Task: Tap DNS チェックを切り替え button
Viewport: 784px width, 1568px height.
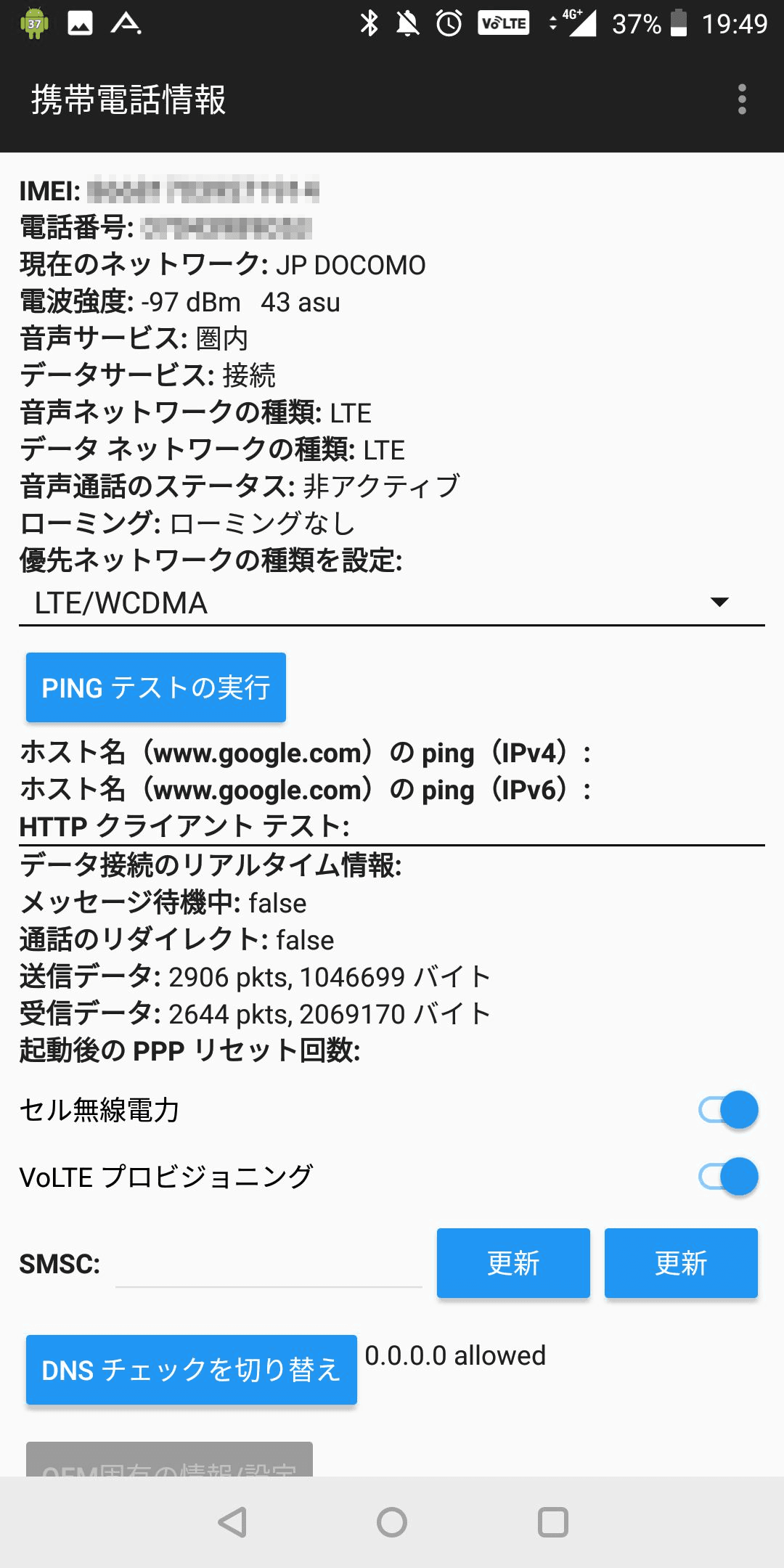Action: 192,1370
